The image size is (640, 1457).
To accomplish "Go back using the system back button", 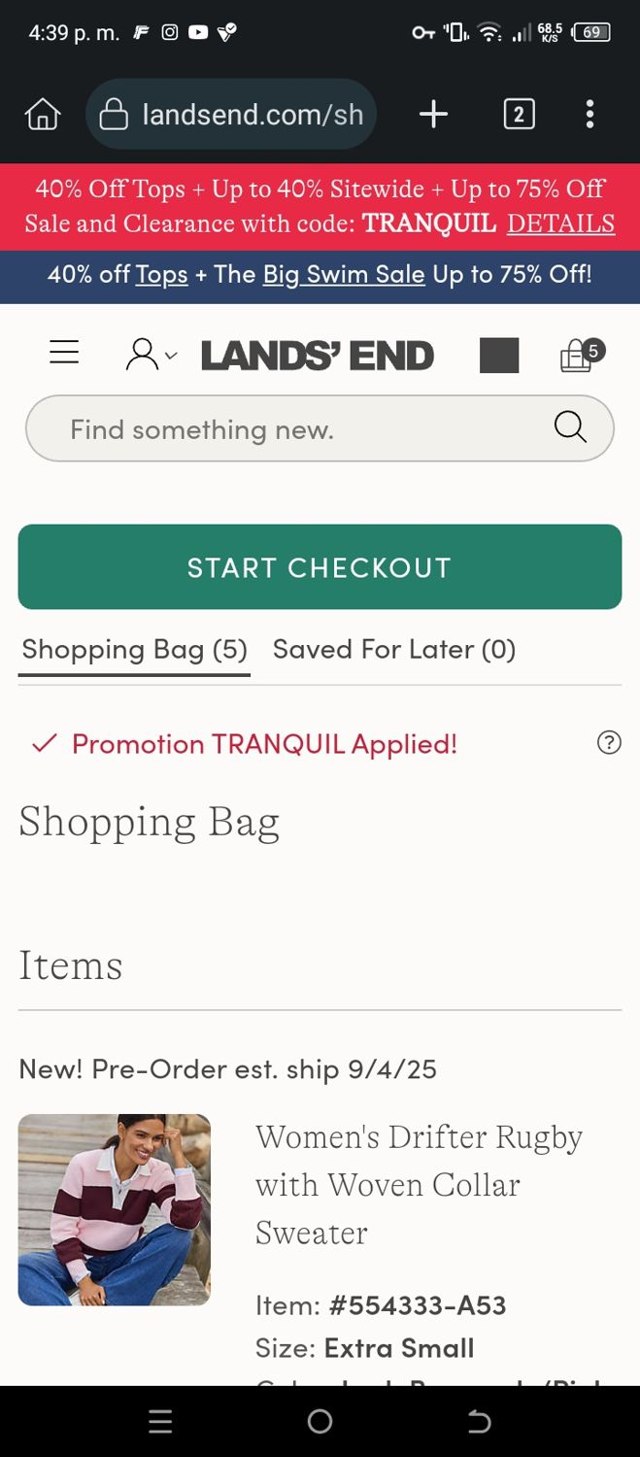I will click(479, 1421).
